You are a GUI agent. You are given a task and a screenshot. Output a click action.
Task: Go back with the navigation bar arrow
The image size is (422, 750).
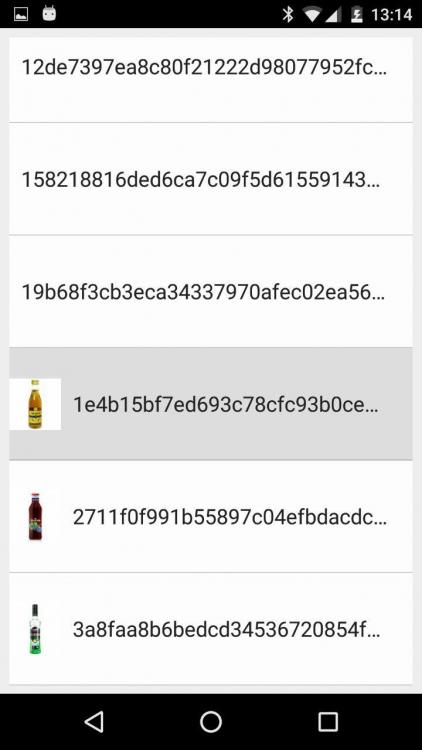[94, 721]
